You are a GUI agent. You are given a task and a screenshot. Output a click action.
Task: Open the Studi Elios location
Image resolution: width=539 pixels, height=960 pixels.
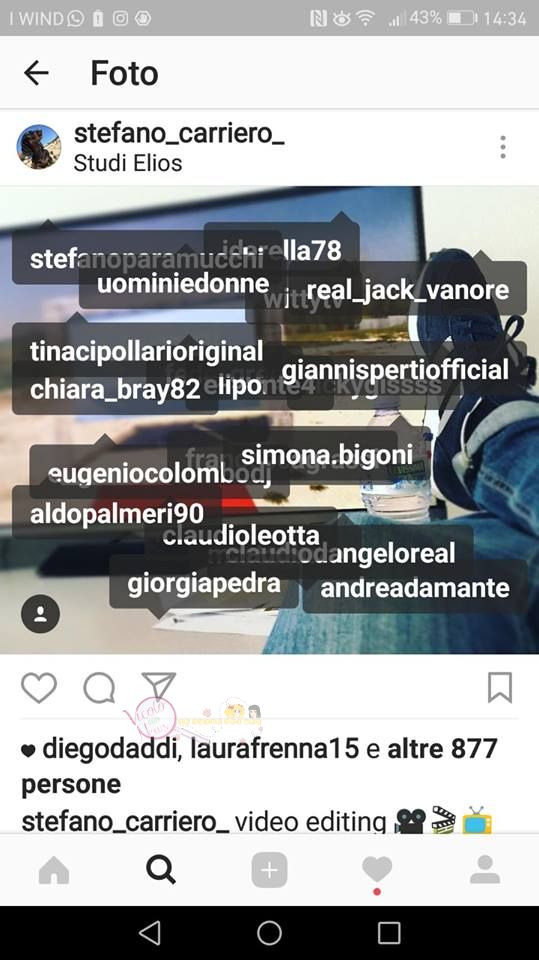point(127,163)
